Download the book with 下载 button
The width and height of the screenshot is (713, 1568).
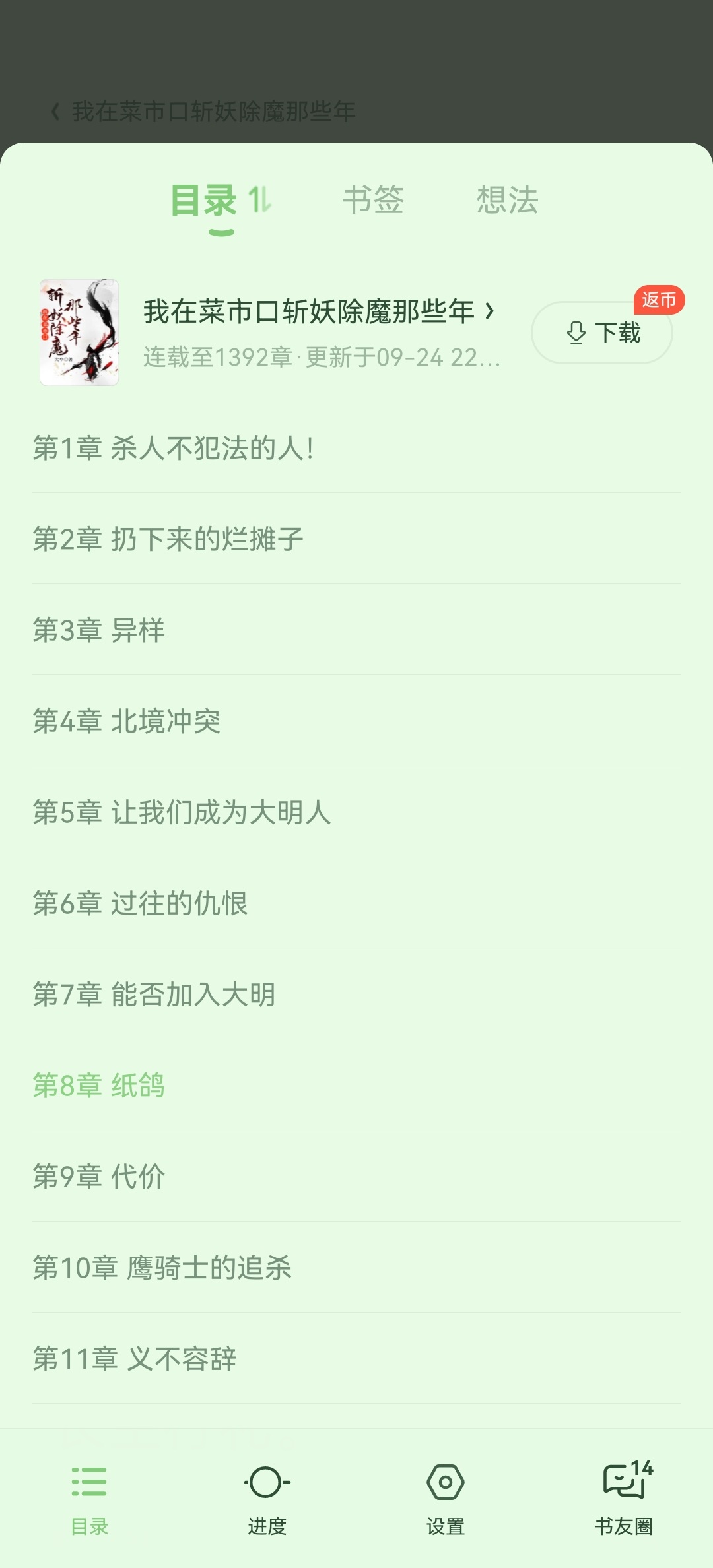602,333
